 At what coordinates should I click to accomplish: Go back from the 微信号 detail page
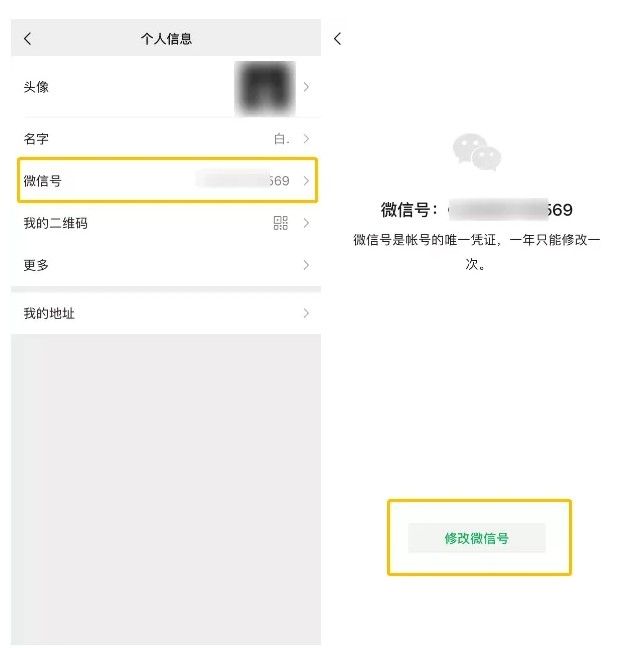tap(338, 39)
